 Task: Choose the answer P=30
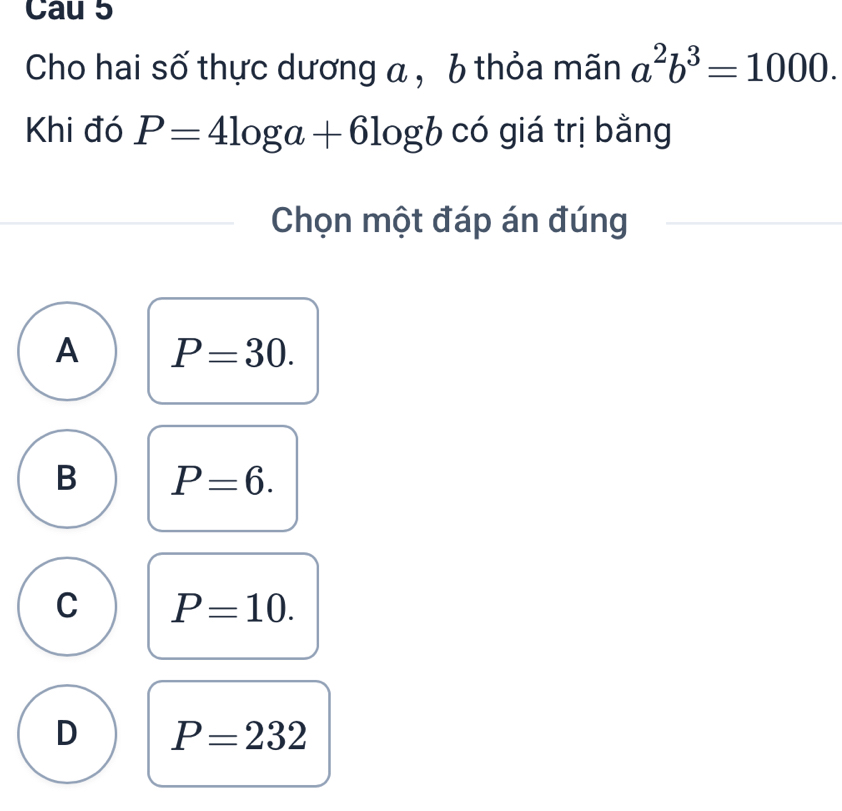[233, 351]
